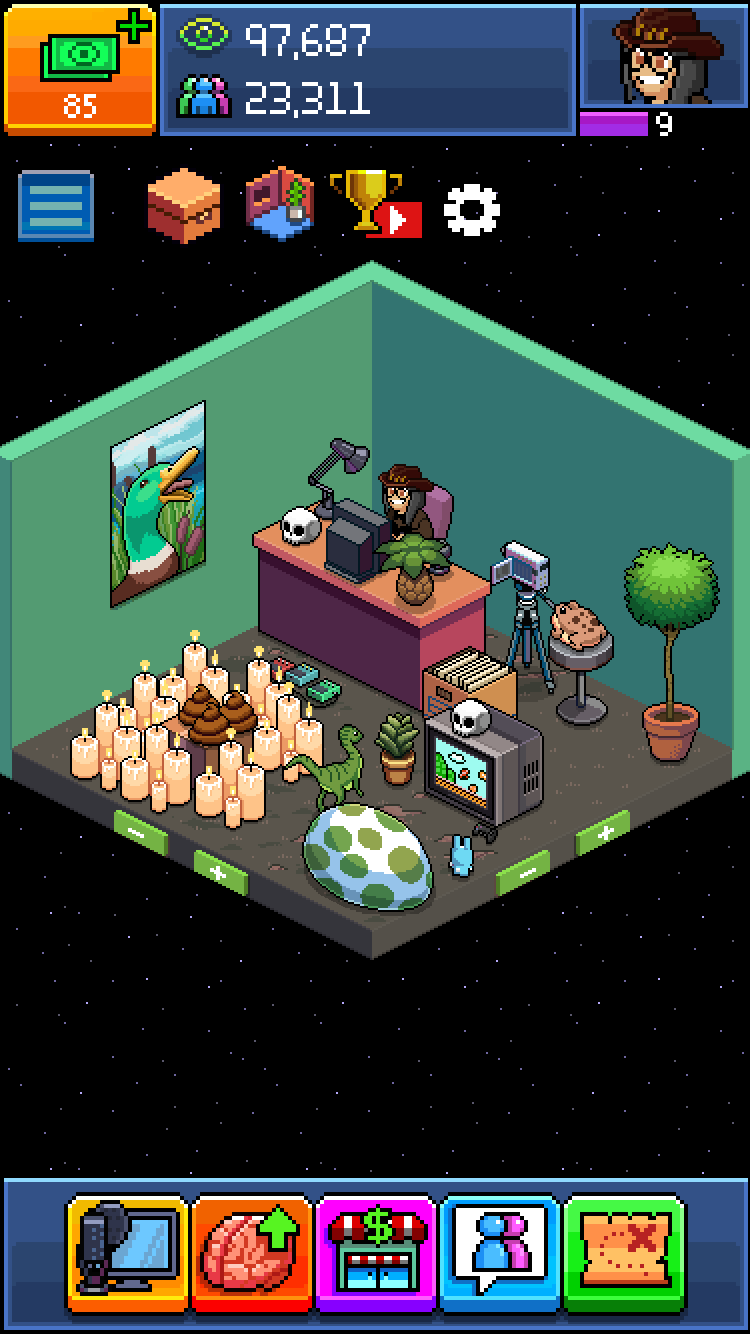This screenshot has height=1334, width=750.
Task: Open the shop storefront tab
Action: [376, 1254]
